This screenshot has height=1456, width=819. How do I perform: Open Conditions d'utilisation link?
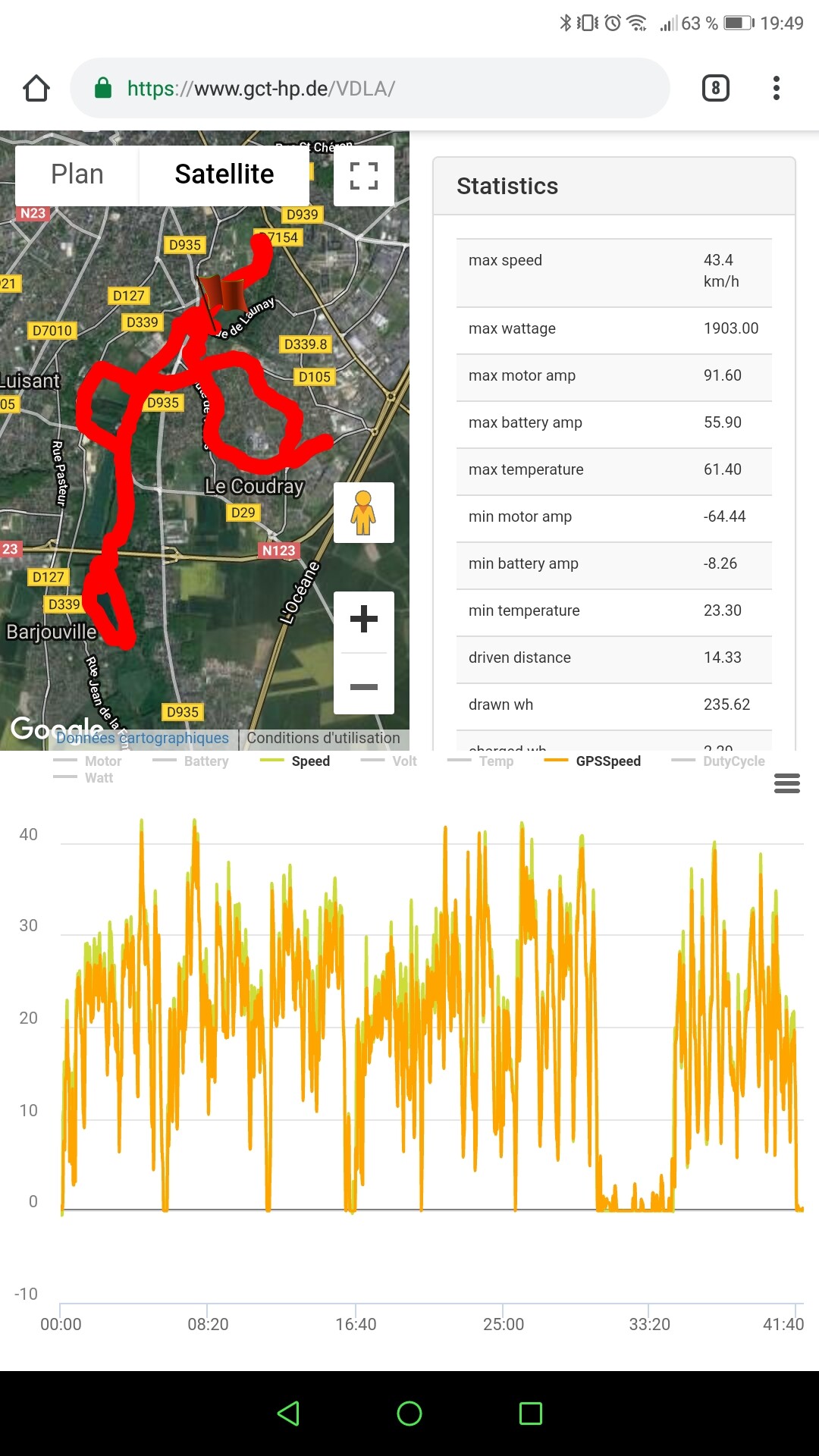(x=324, y=738)
